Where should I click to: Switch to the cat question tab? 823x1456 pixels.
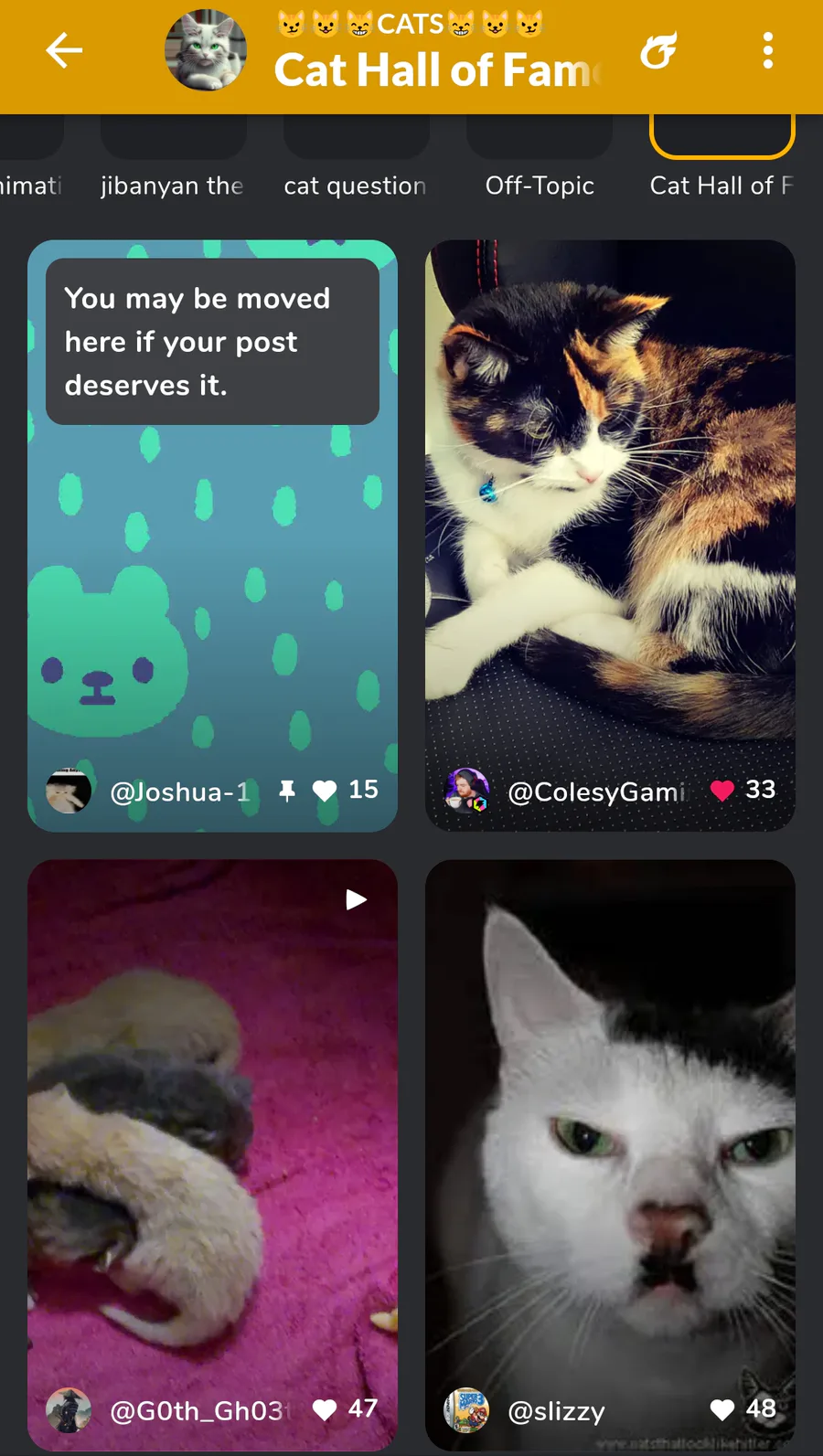[356, 186]
